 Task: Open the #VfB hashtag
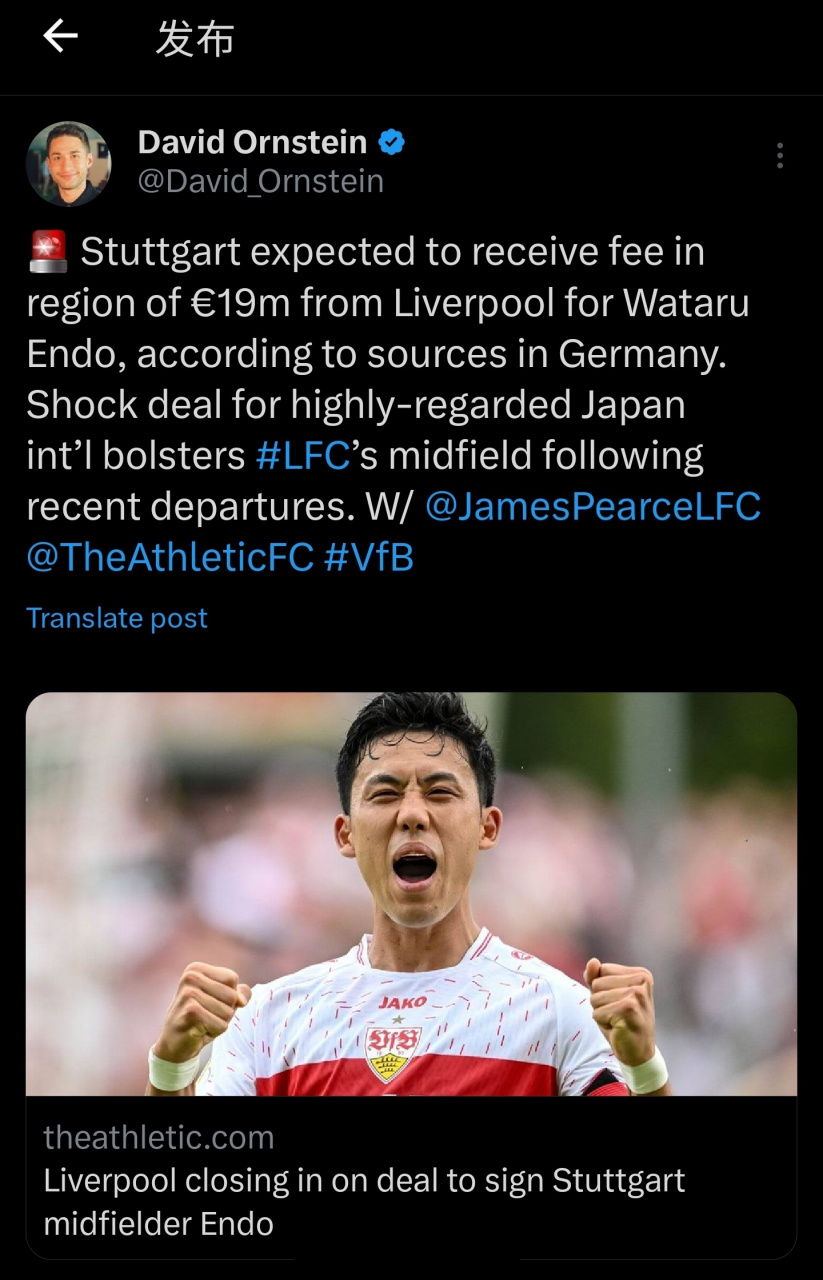tap(368, 557)
